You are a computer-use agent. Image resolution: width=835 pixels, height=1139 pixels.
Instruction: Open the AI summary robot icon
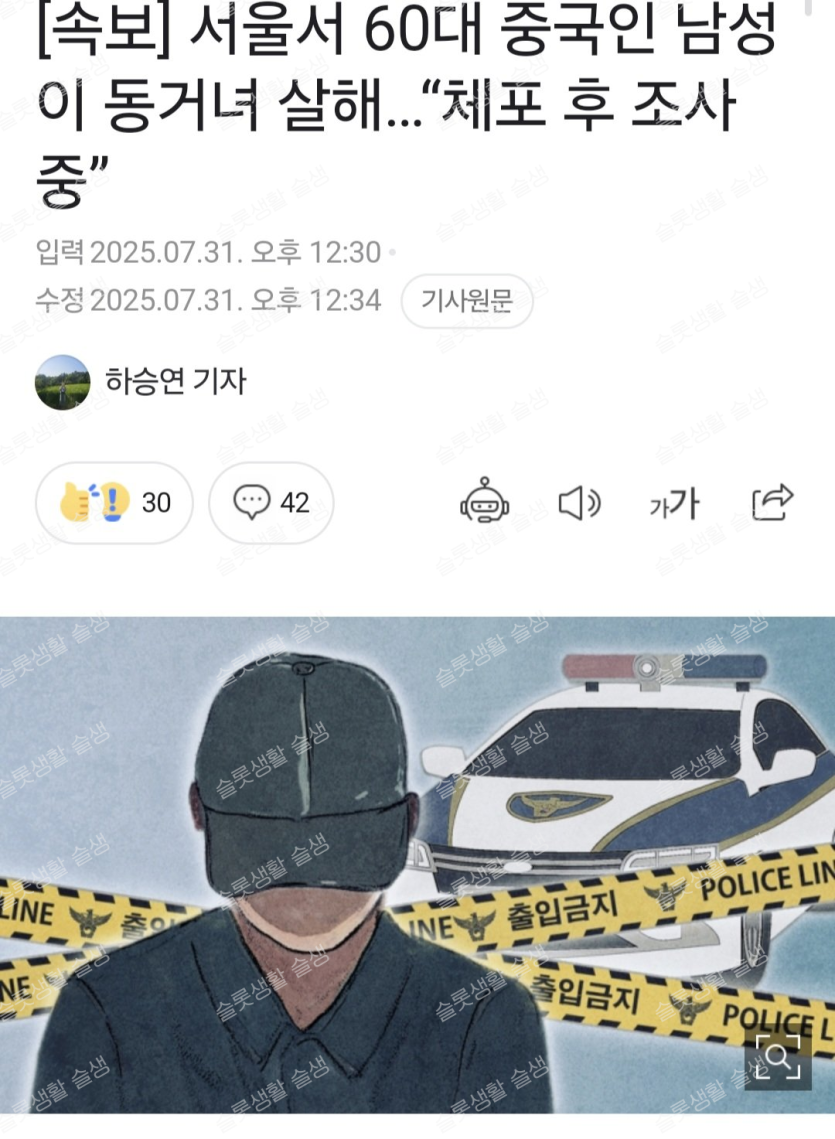(484, 502)
